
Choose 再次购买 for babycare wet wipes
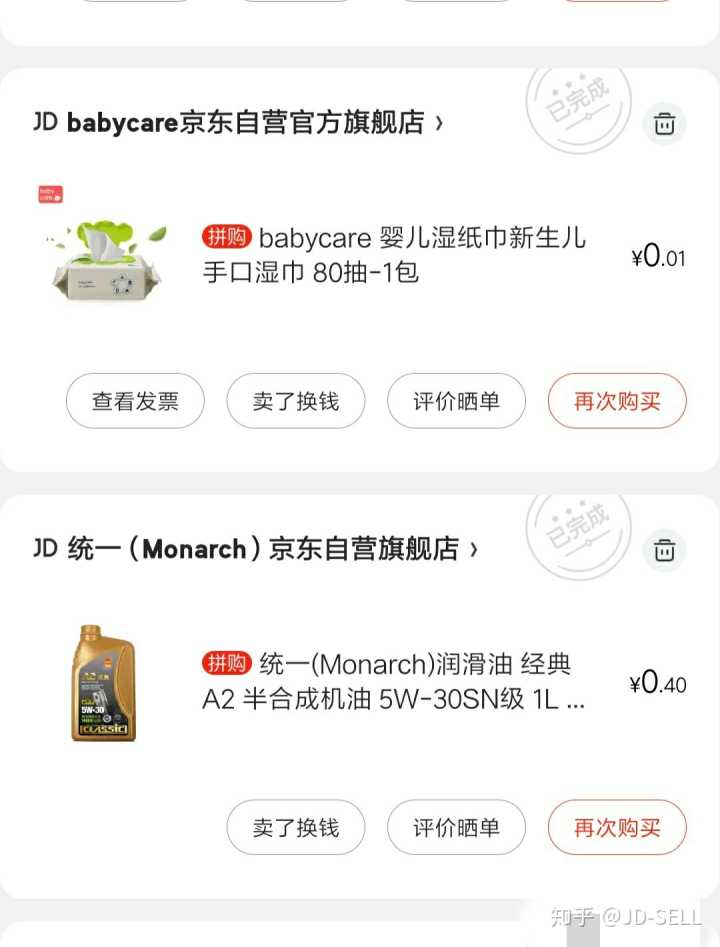[x=617, y=401]
